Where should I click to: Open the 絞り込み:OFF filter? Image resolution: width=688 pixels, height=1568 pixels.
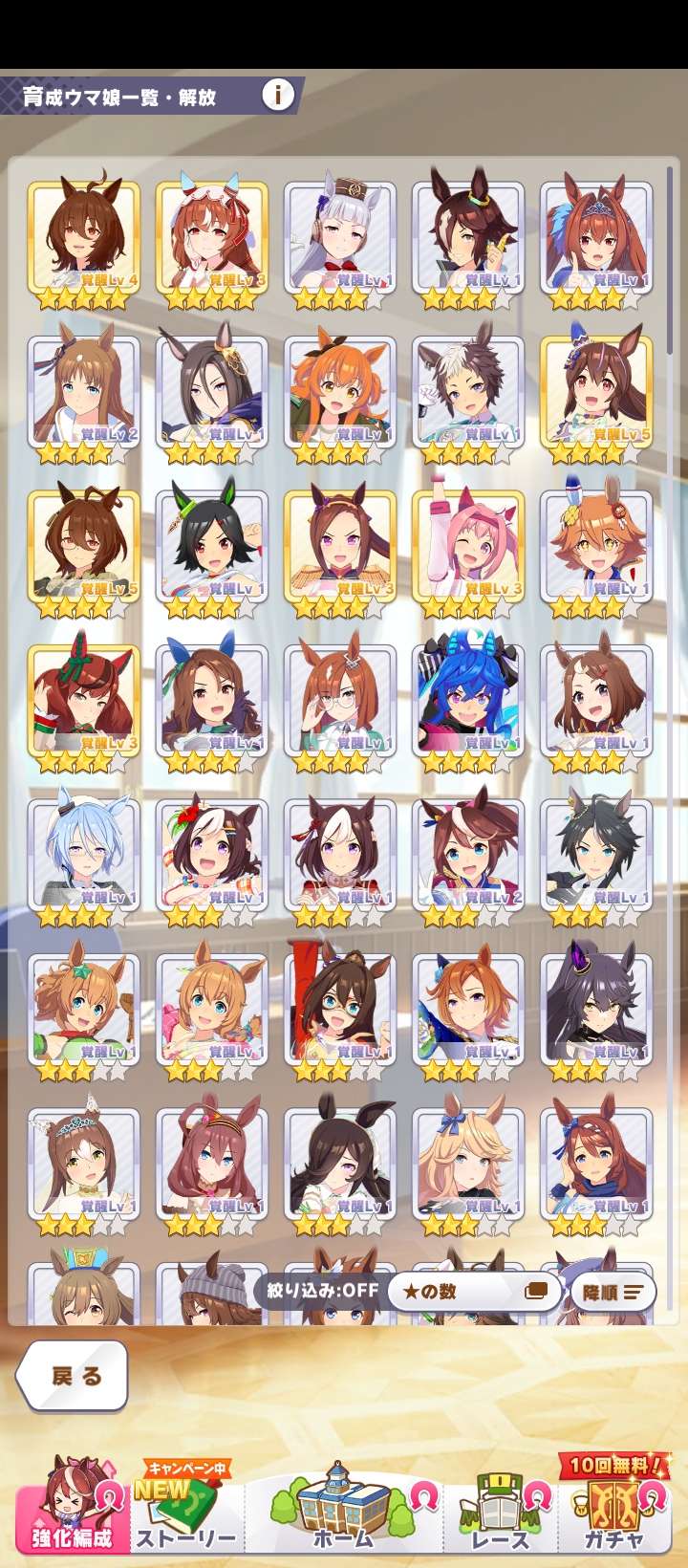322,1291
